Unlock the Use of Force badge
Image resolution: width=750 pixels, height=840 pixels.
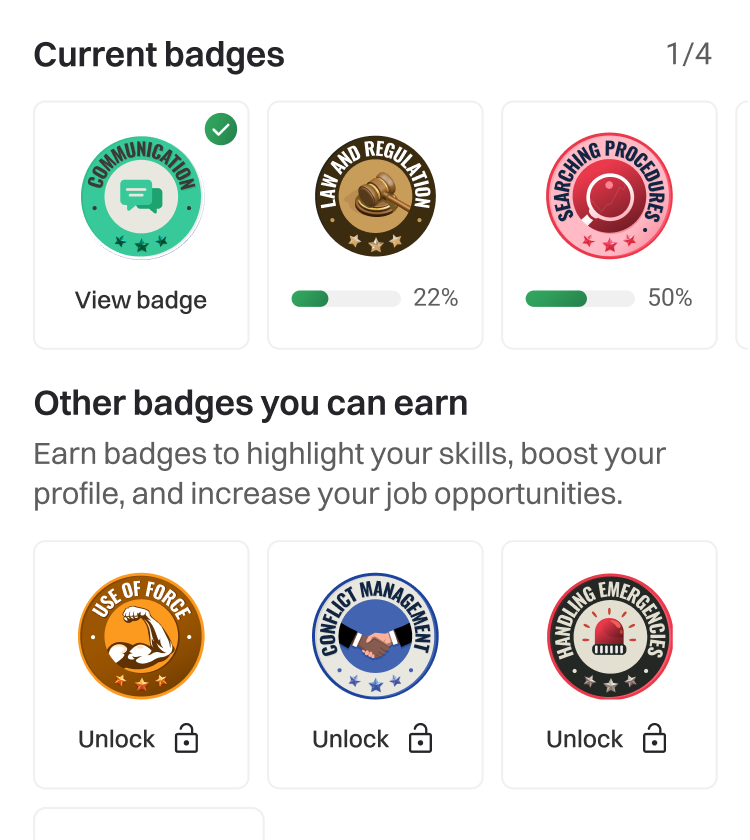[139, 739]
